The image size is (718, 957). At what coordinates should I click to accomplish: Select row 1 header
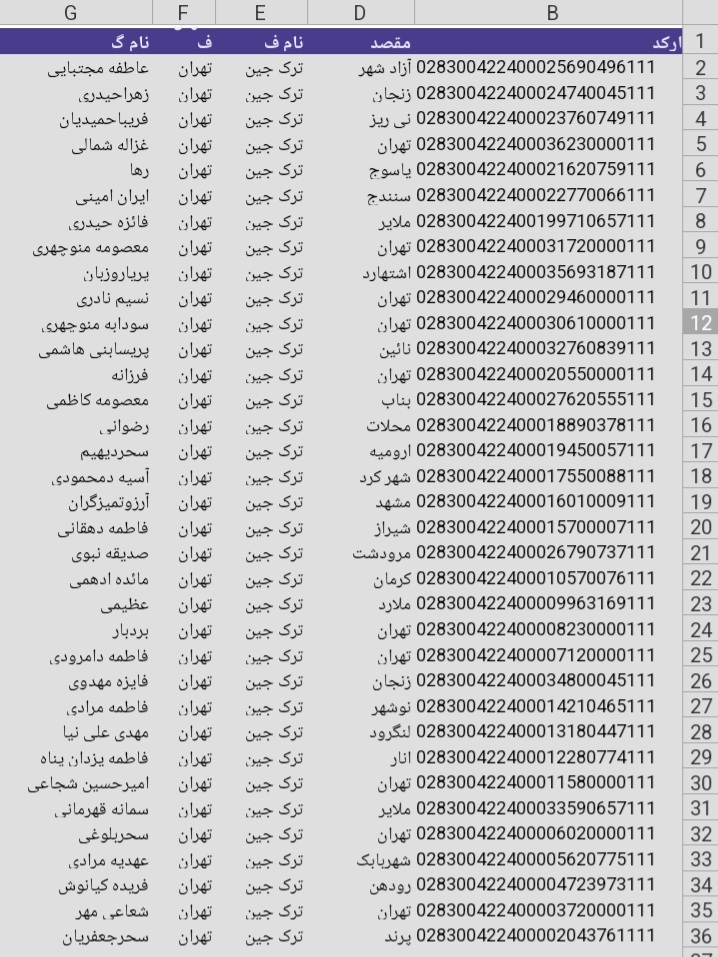pos(700,42)
